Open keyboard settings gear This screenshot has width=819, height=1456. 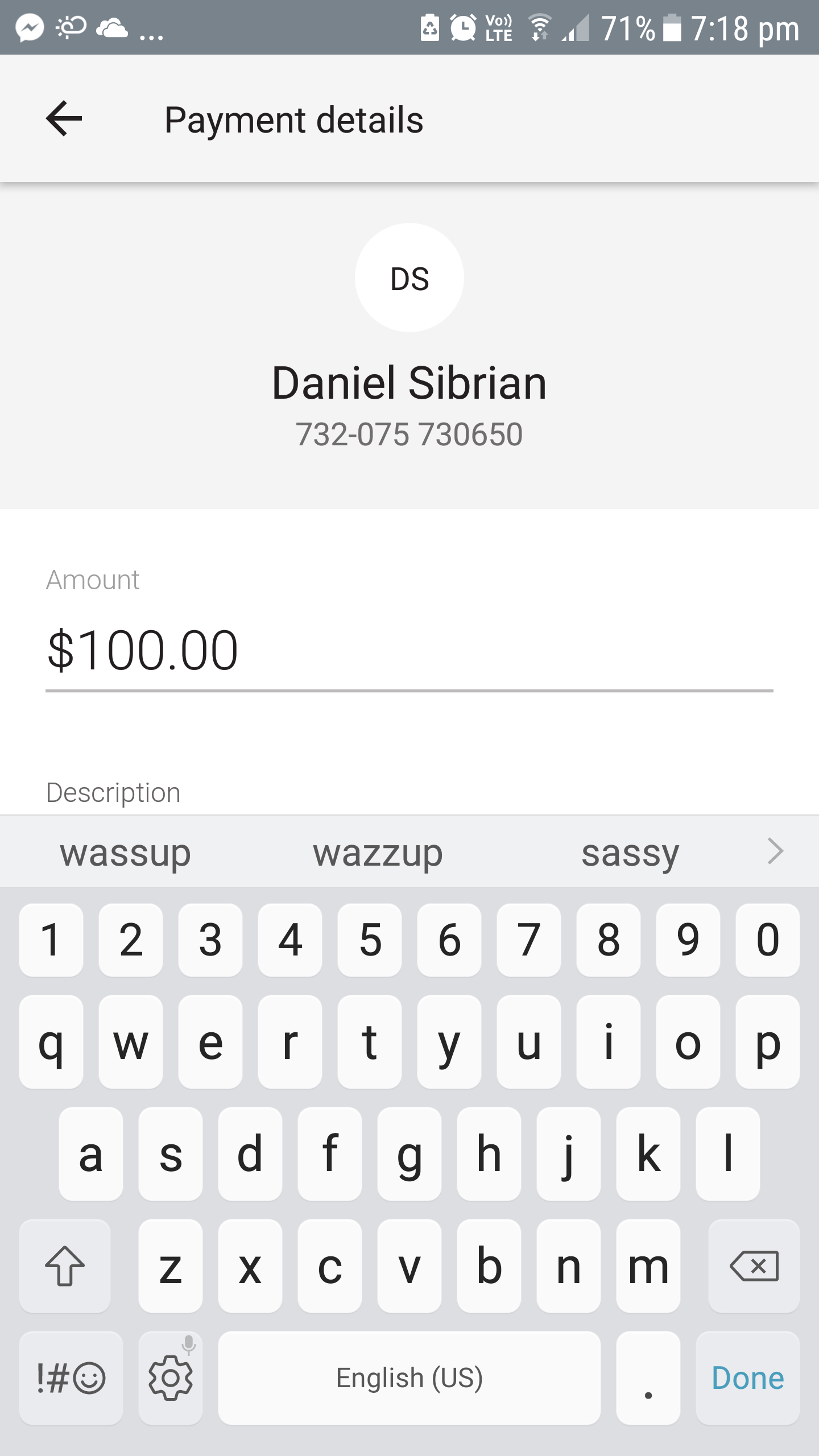pos(171,1378)
